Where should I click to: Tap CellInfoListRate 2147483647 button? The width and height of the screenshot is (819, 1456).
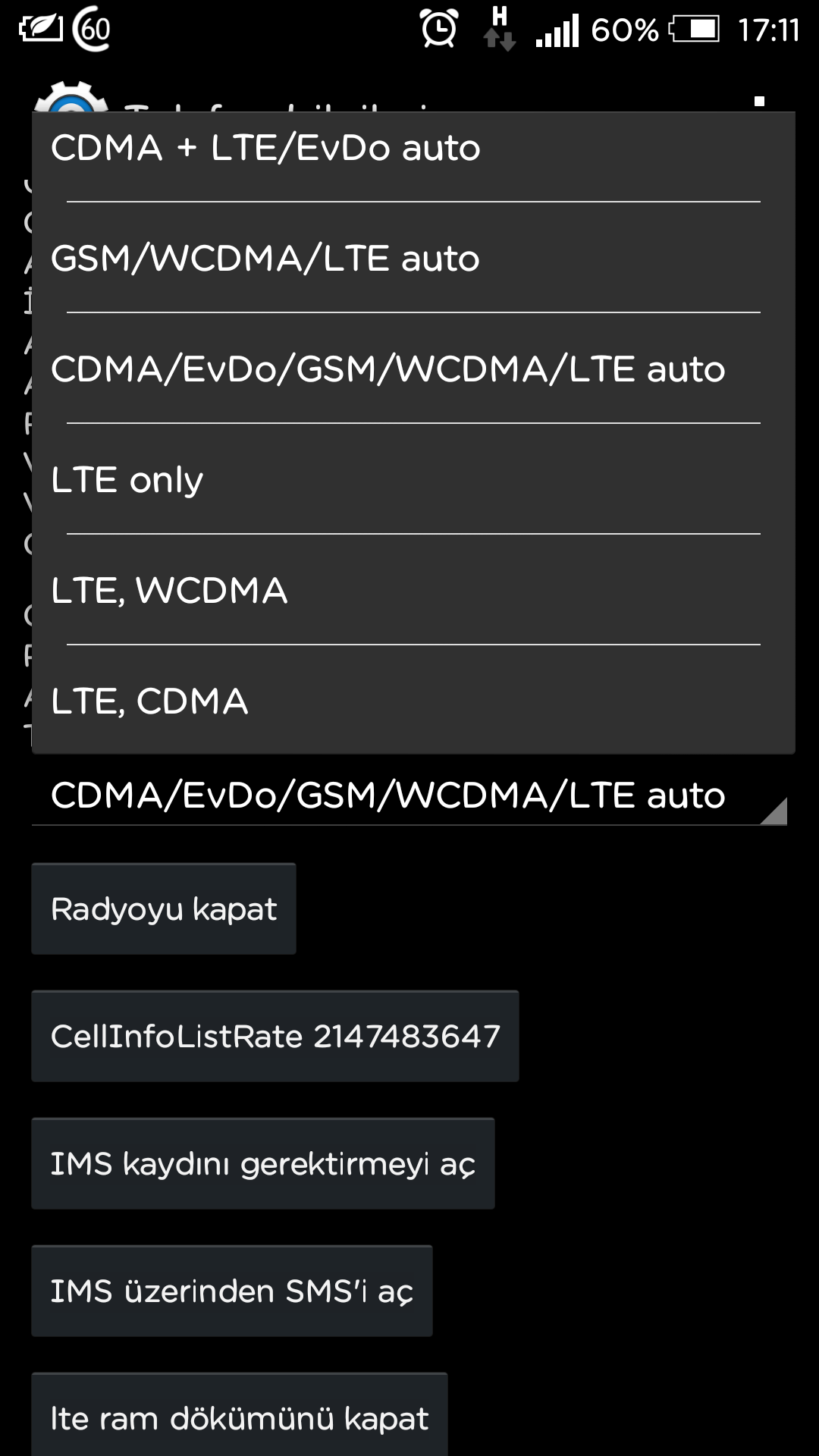tap(275, 1036)
